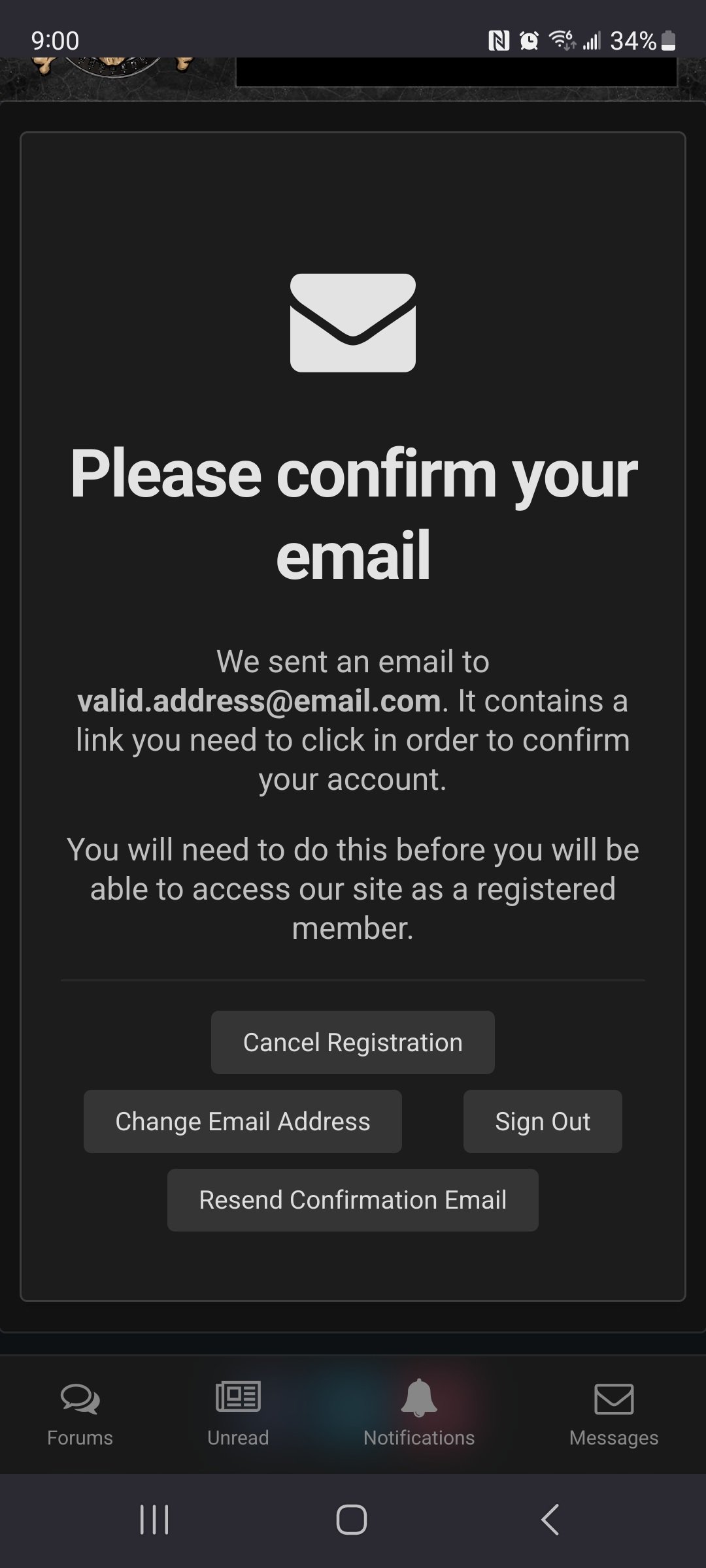
Task: Sign out of the account
Action: 542,1121
